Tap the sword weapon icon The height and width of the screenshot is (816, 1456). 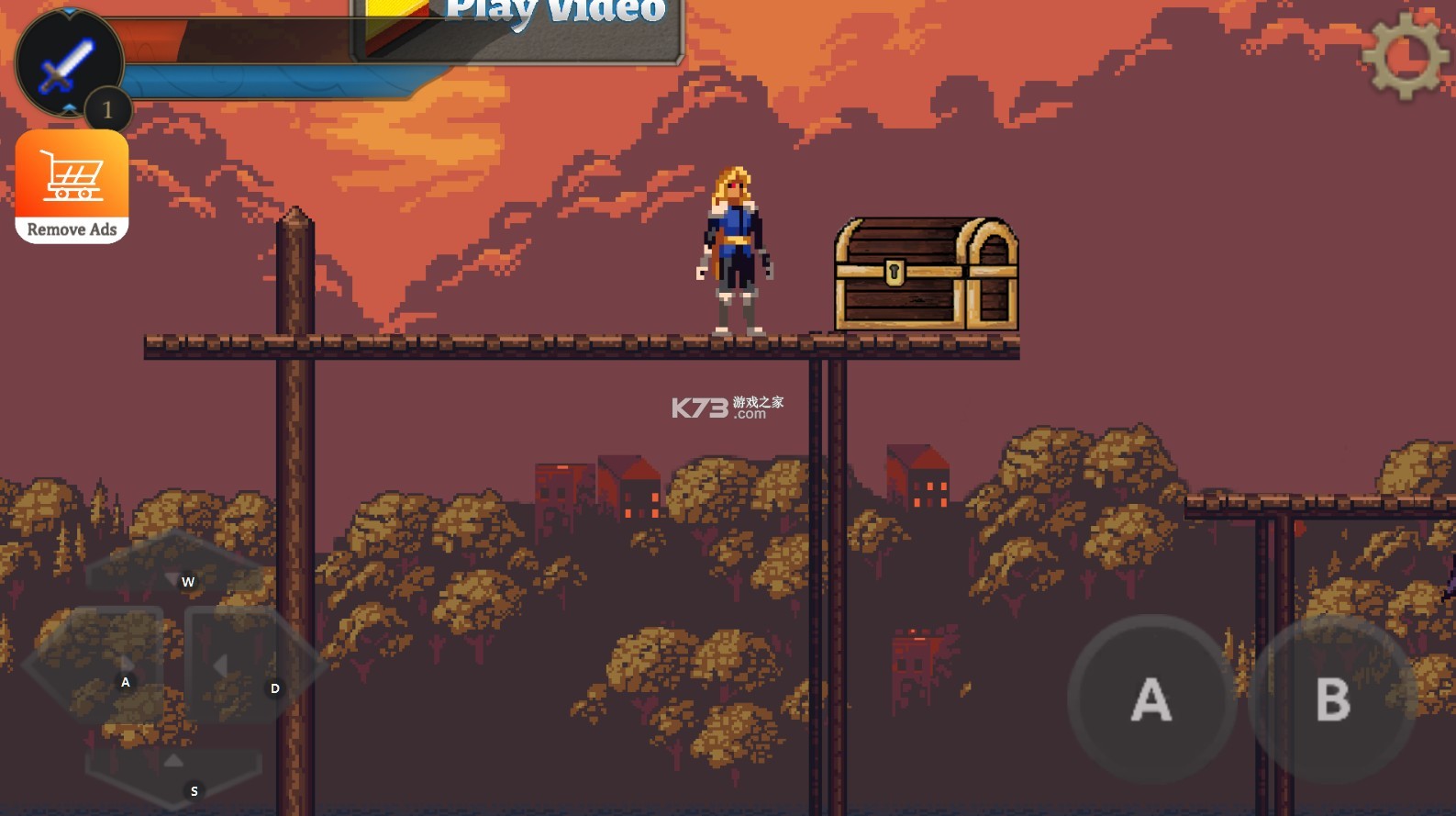tap(66, 64)
